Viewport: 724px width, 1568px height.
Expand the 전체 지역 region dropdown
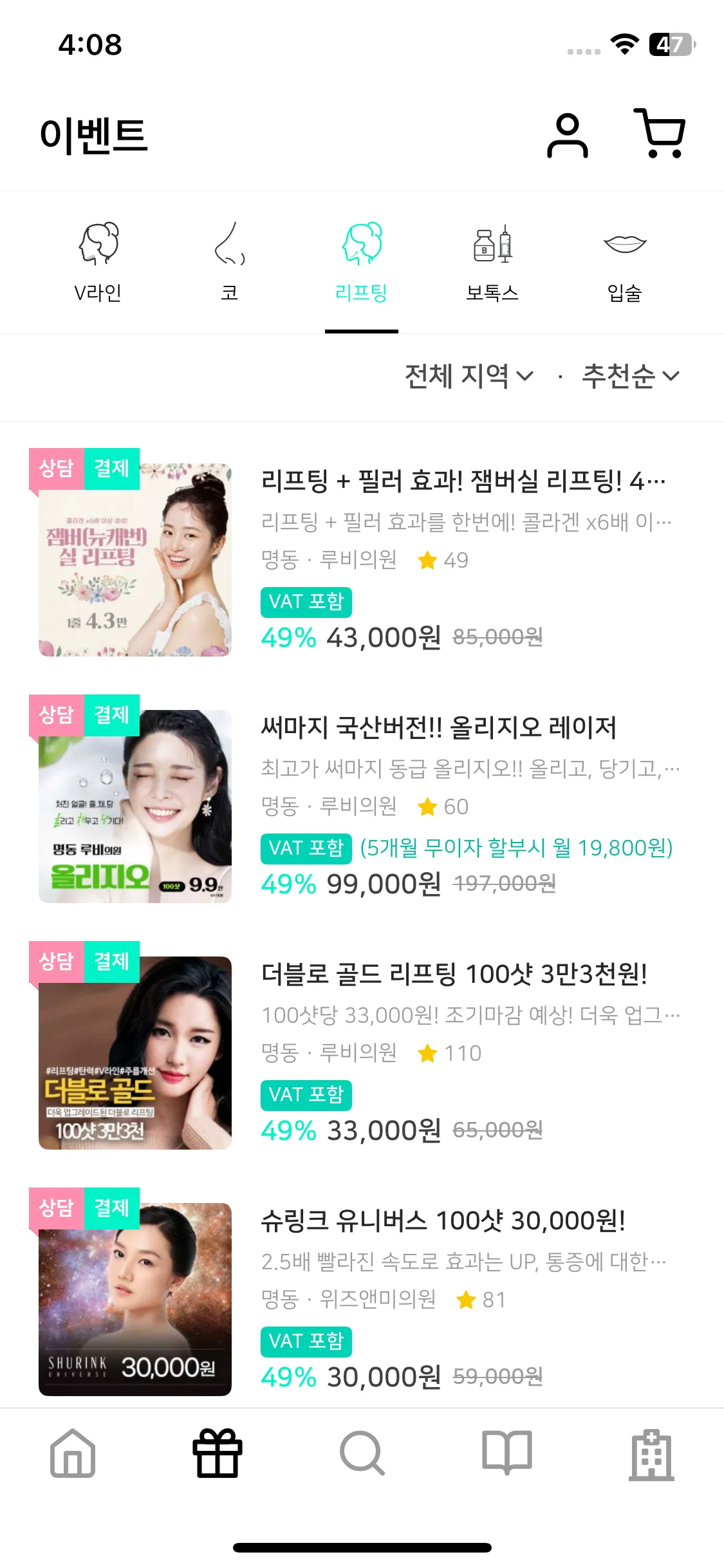pos(469,376)
